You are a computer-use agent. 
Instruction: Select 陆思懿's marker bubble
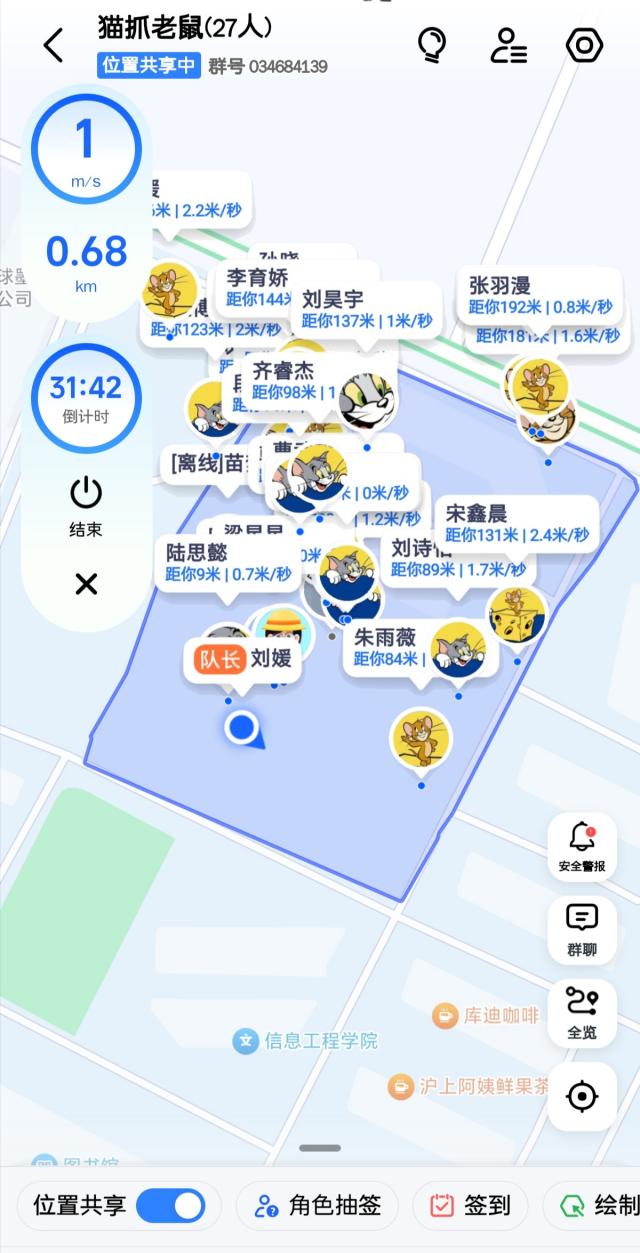[x=228, y=562]
